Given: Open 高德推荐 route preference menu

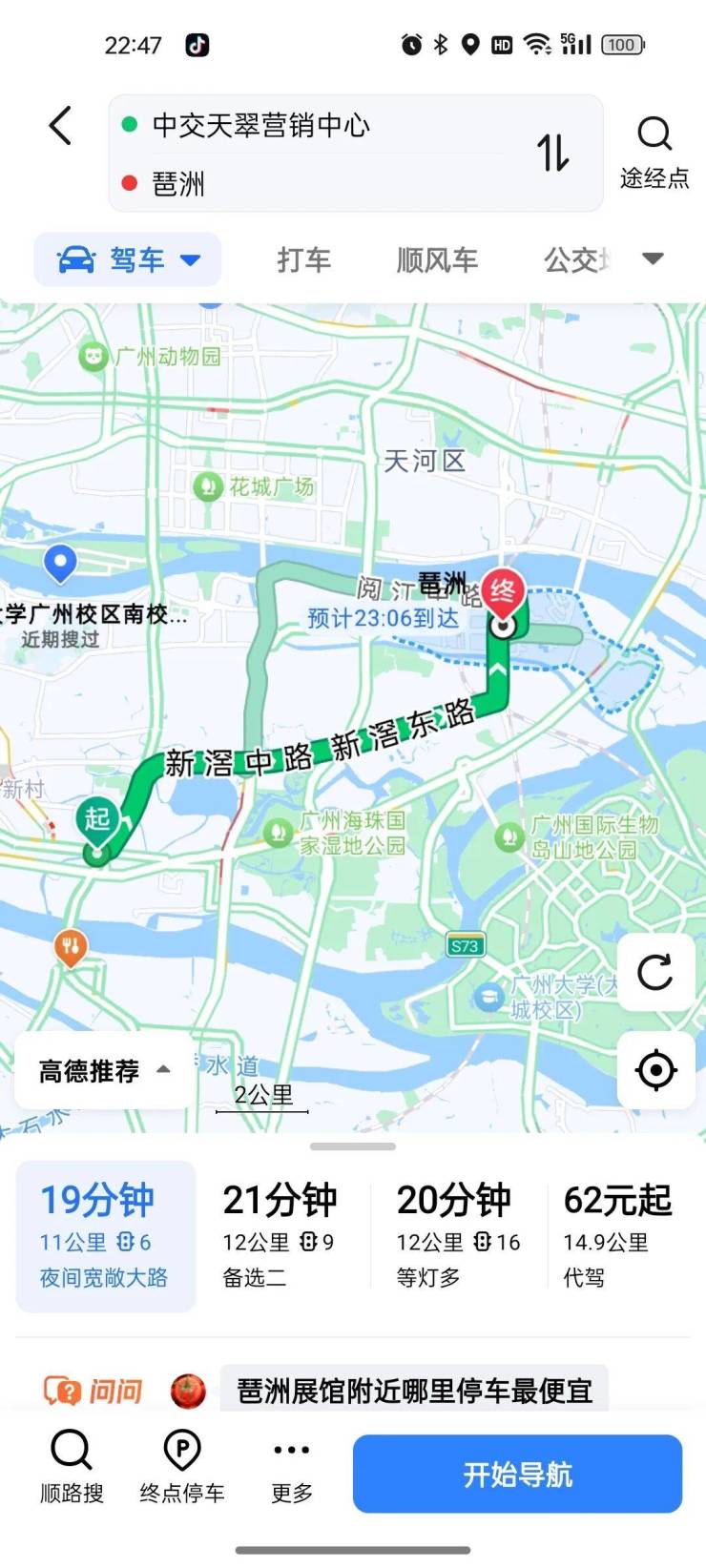Looking at the screenshot, I should click(104, 1071).
